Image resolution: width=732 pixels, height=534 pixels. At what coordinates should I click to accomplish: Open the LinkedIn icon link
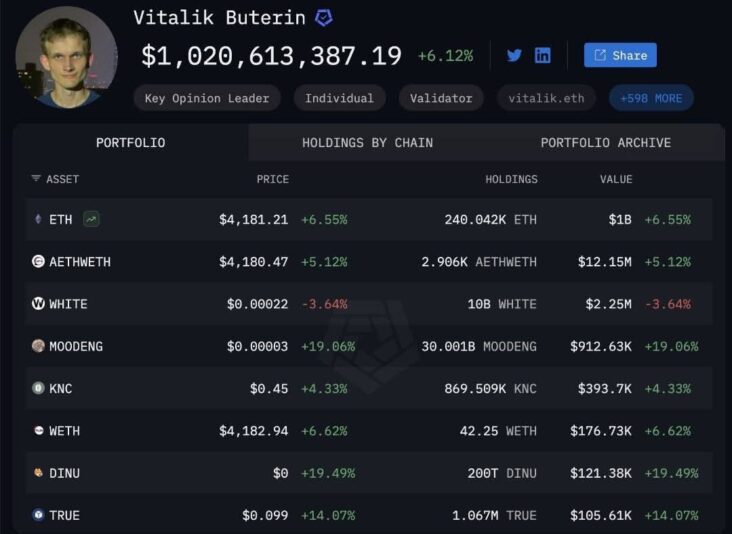click(542, 55)
